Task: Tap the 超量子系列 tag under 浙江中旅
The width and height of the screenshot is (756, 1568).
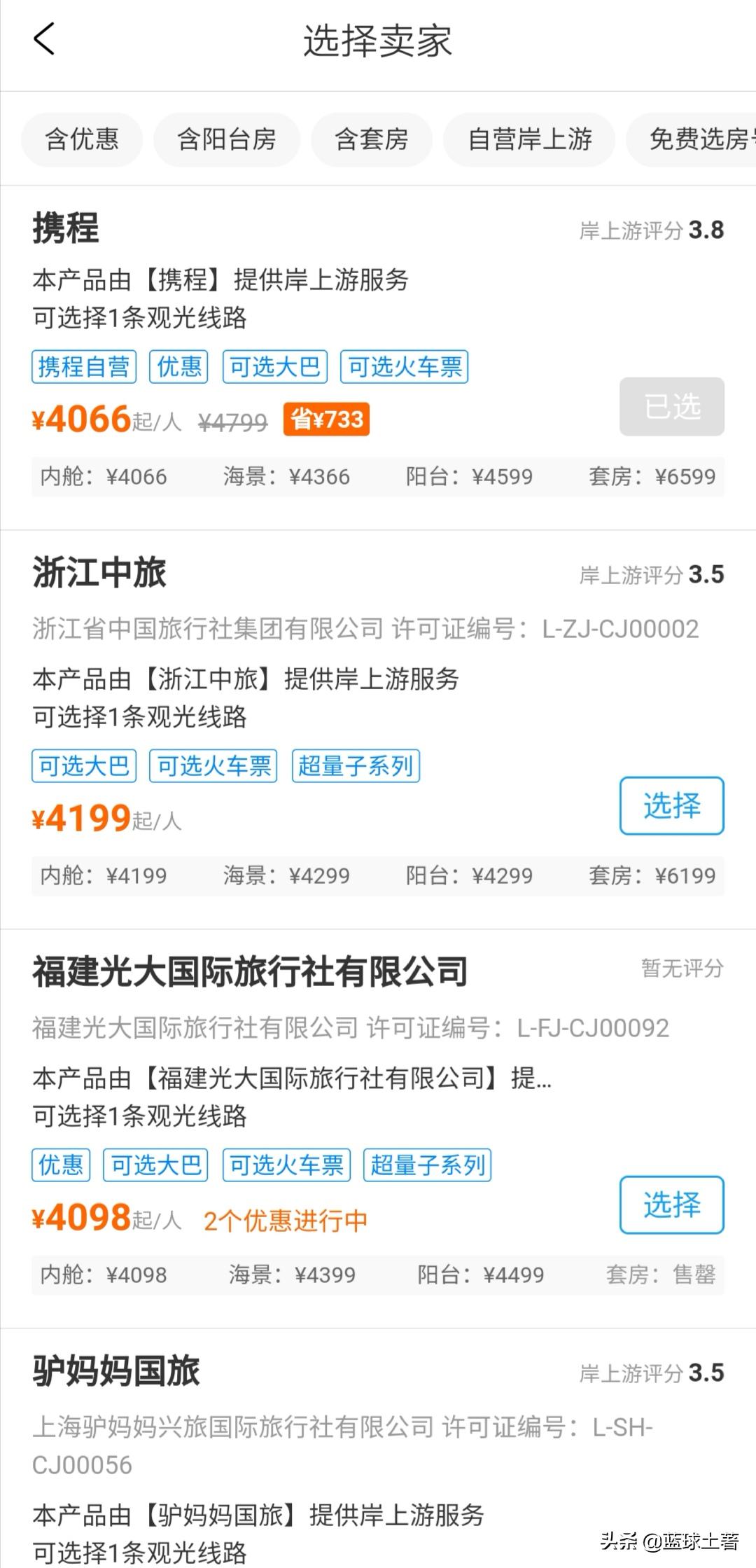Action: point(355,765)
